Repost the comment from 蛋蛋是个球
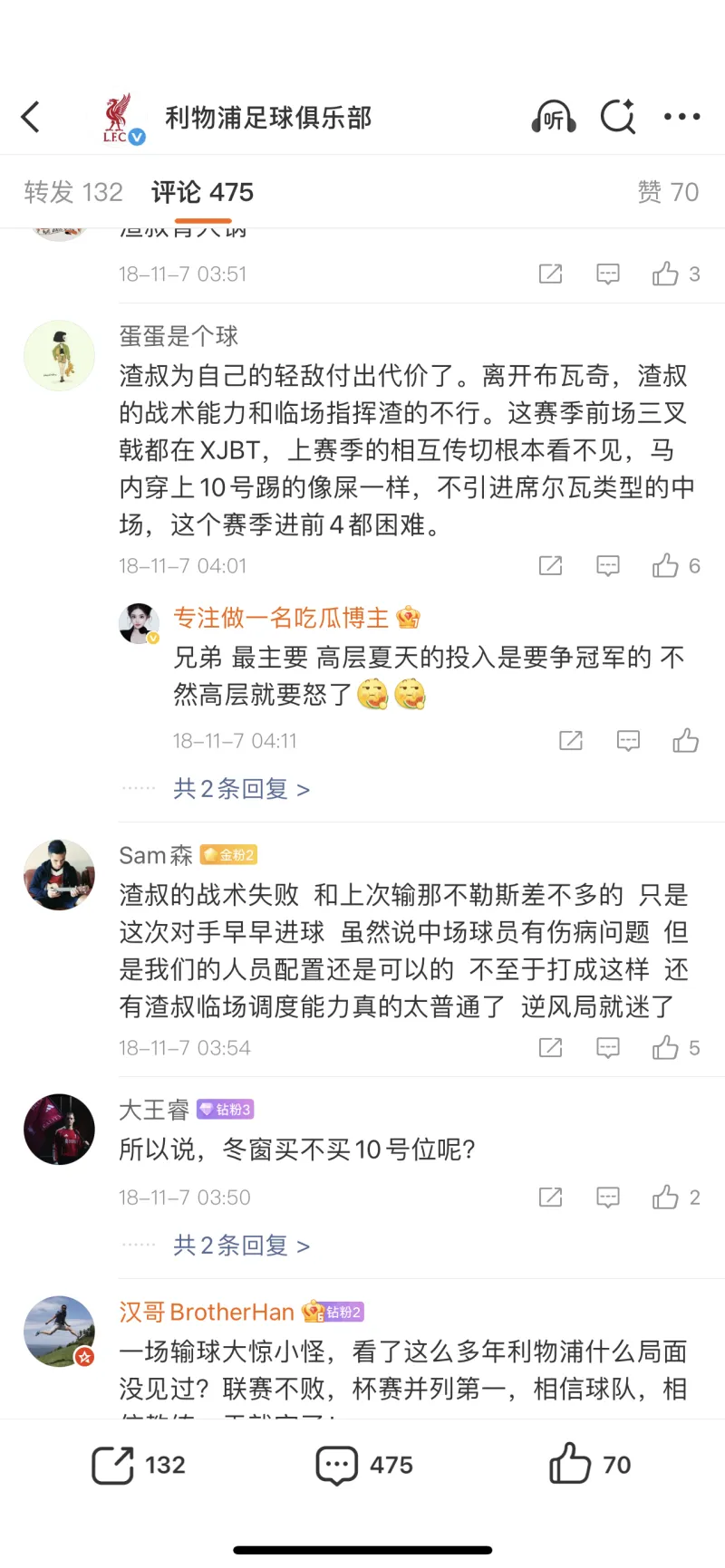Image resolution: width=725 pixels, height=1568 pixels. [x=550, y=566]
